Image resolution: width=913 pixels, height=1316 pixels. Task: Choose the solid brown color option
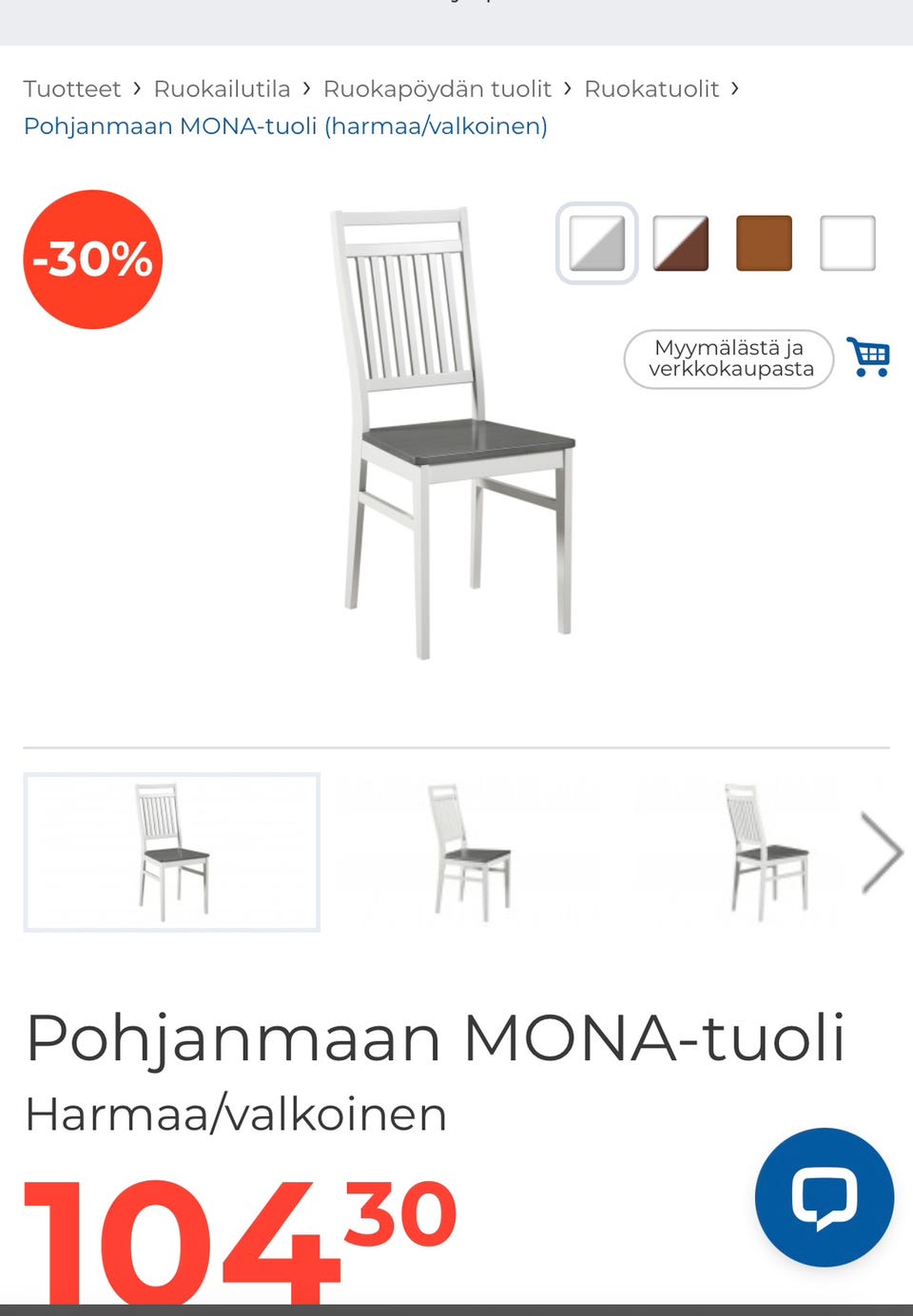pos(764,242)
